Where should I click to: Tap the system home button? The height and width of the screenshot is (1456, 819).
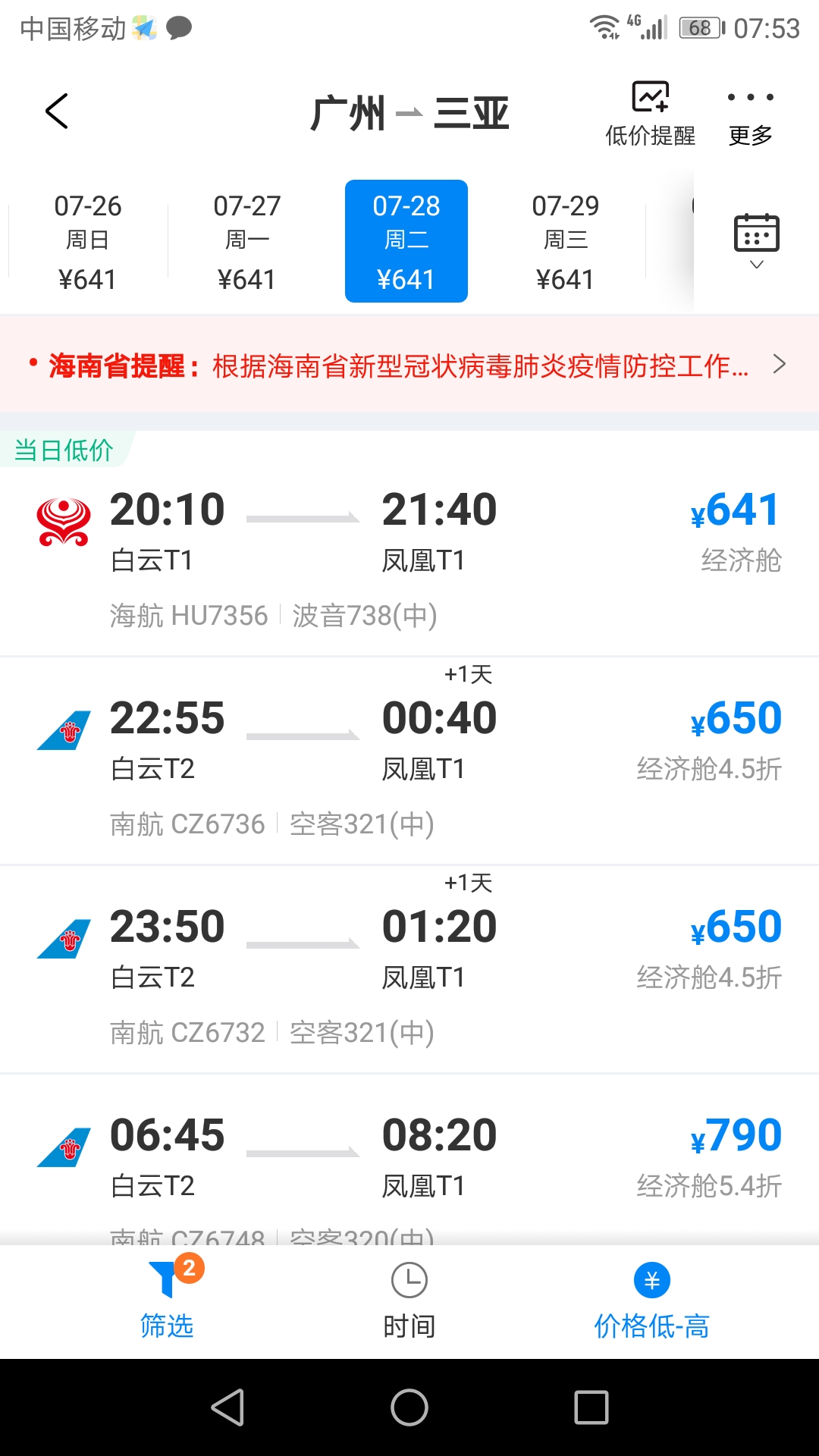(409, 1407)
